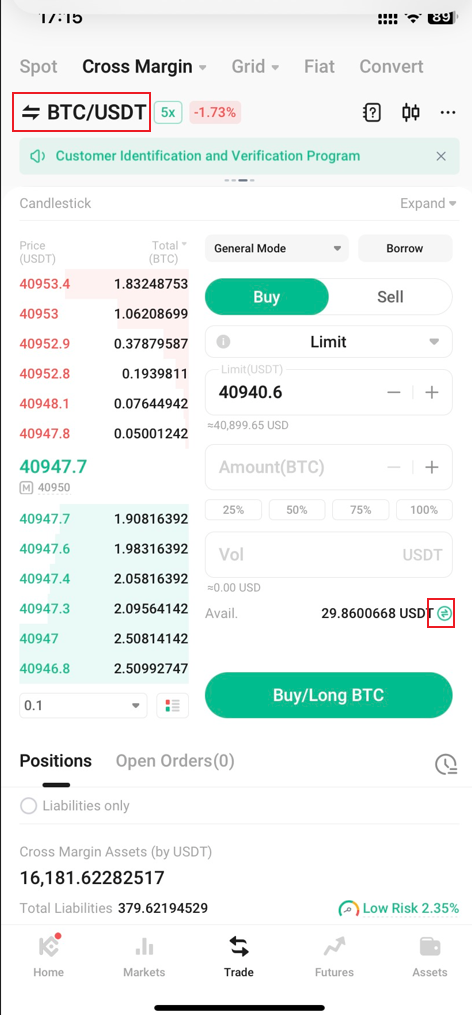Viewport: 472px width, 1015px height.
Task: Switch to the Spot tab
Action: point(39,66)
